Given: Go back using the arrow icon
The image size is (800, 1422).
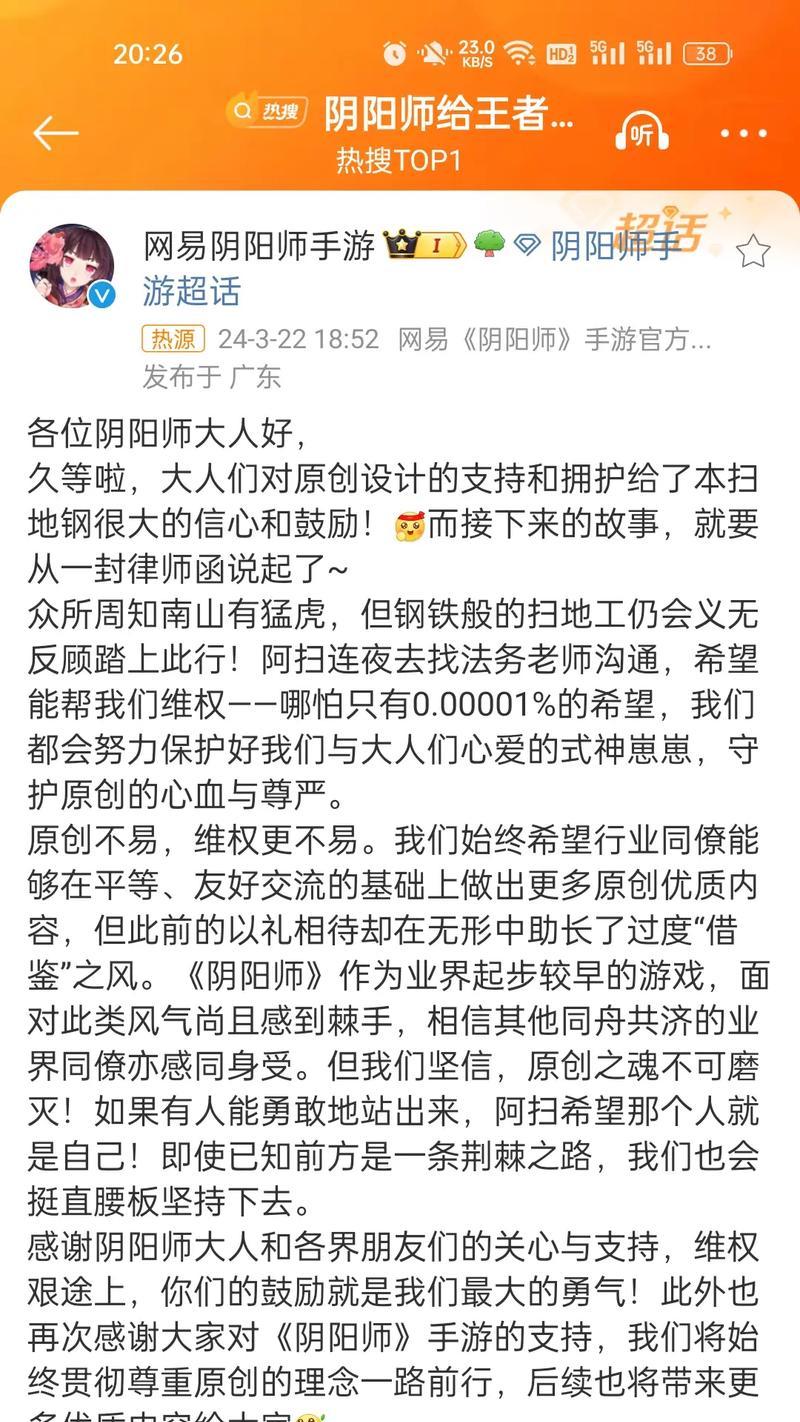Looking at the screenshot, I should click(55, 133).
